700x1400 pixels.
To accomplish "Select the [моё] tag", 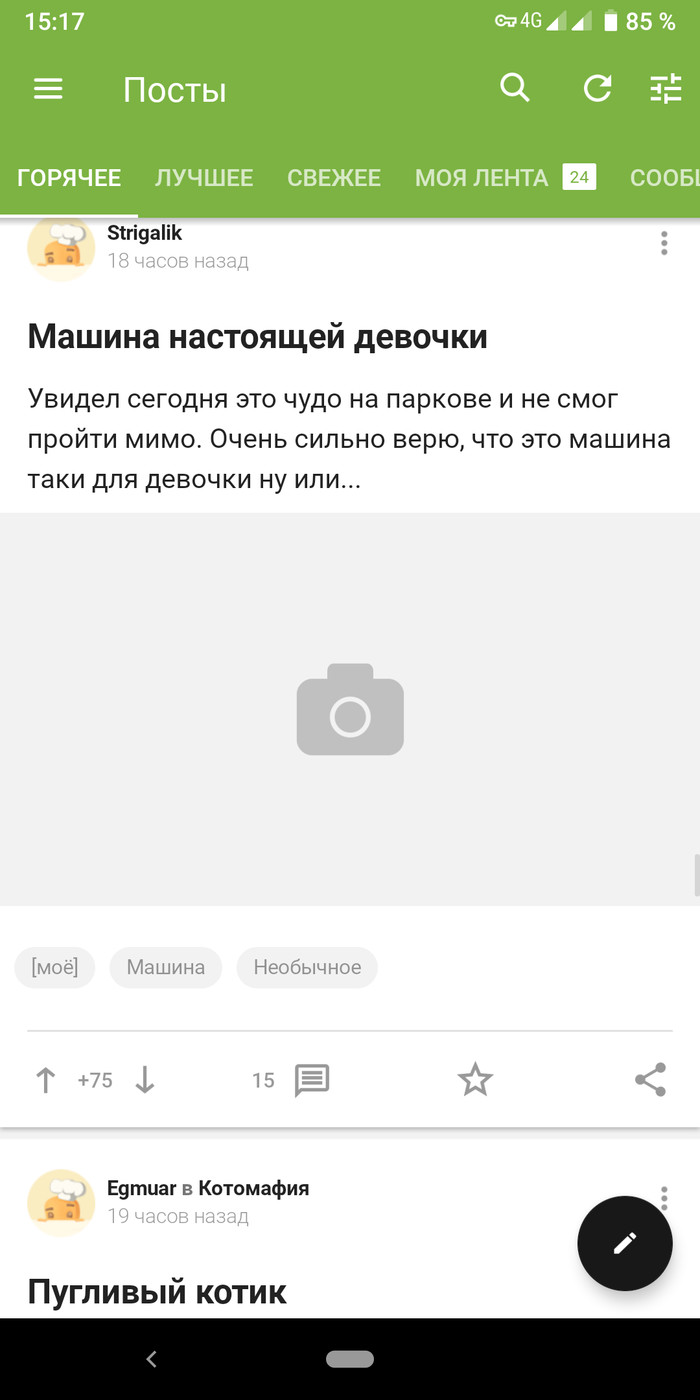I will tap(55, 967).
